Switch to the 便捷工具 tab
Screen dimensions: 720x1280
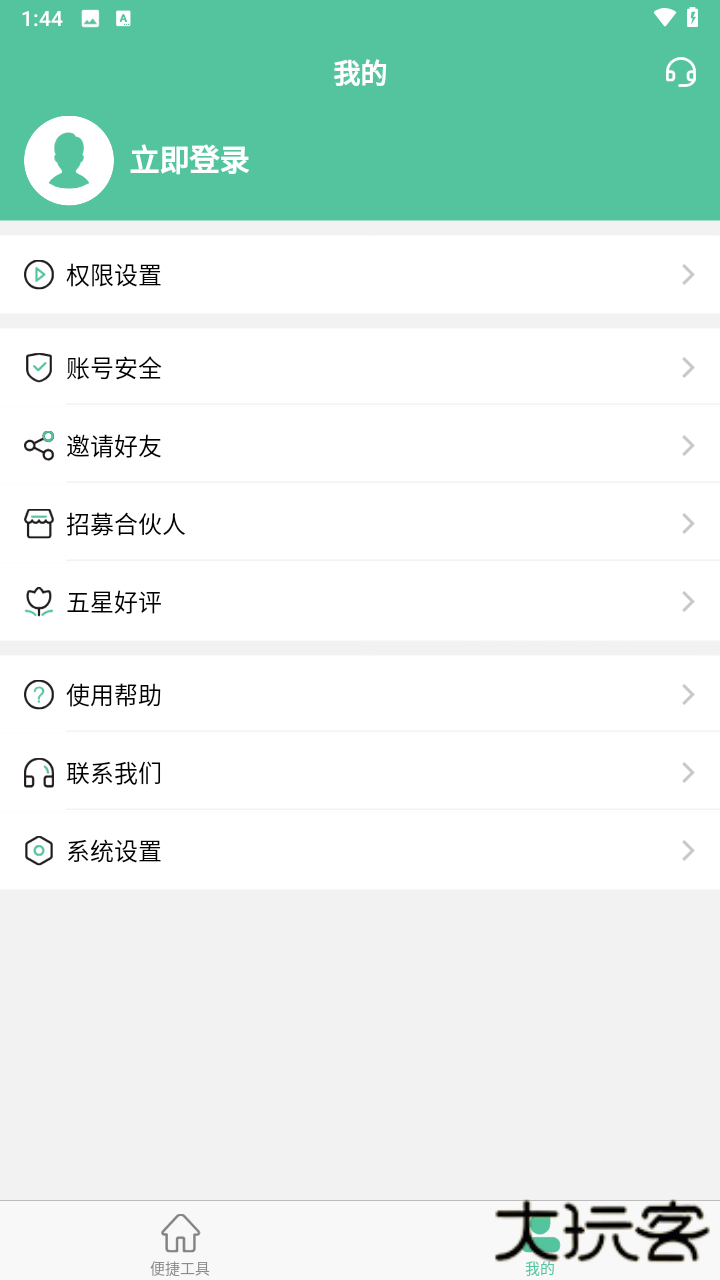[x=179, y=1245]
